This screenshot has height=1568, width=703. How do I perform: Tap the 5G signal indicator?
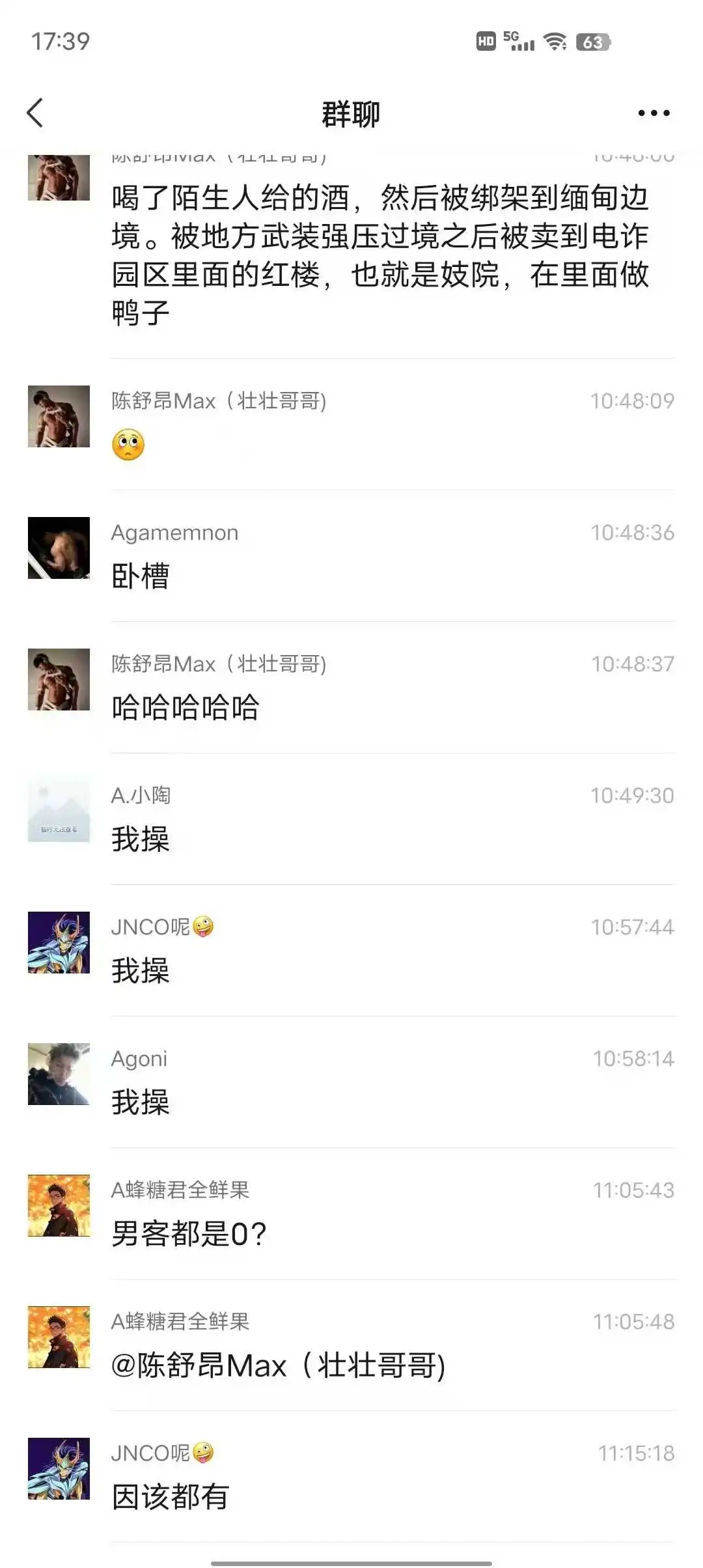click(x=517, y=40)
